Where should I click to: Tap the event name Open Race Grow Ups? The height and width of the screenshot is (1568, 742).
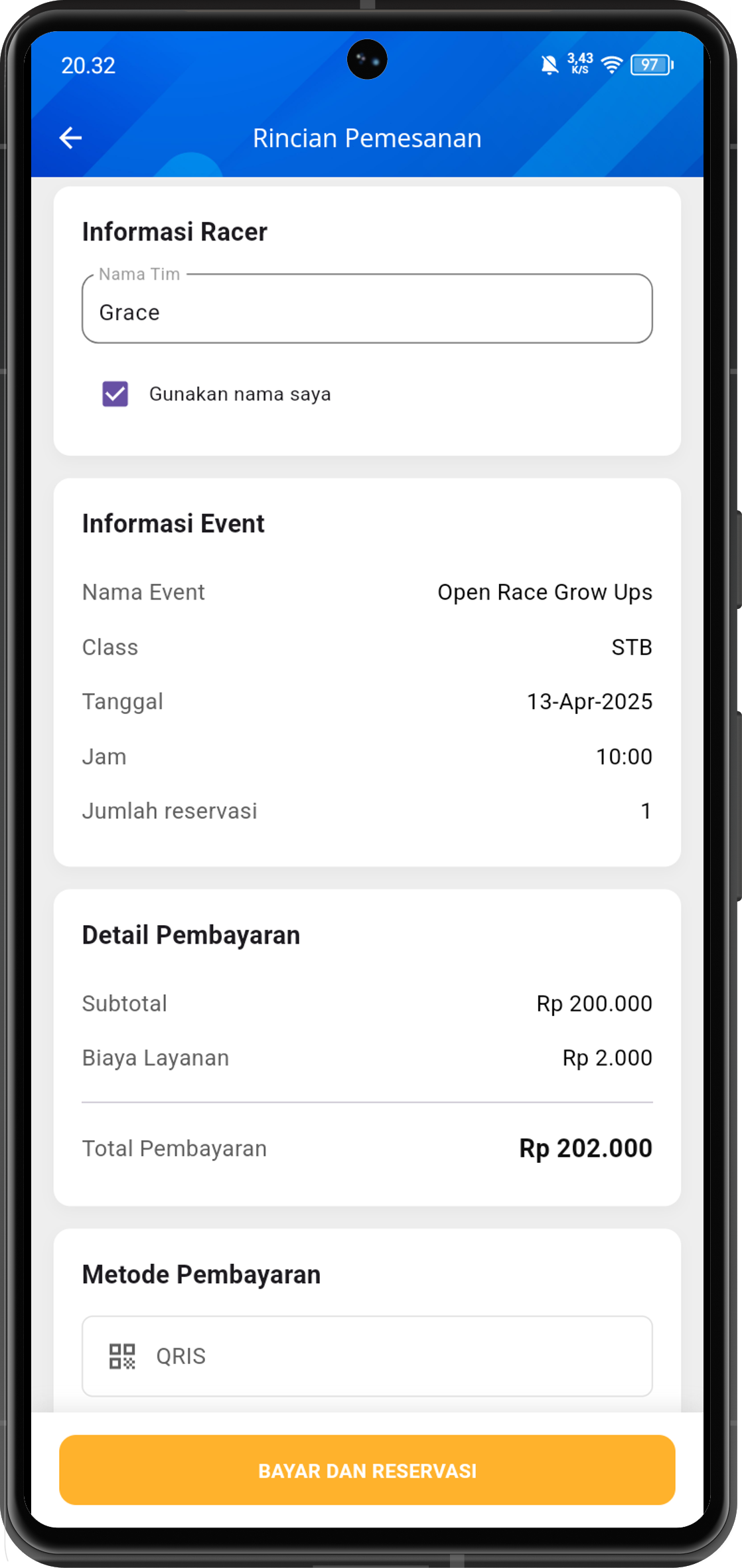pos(544,592)
